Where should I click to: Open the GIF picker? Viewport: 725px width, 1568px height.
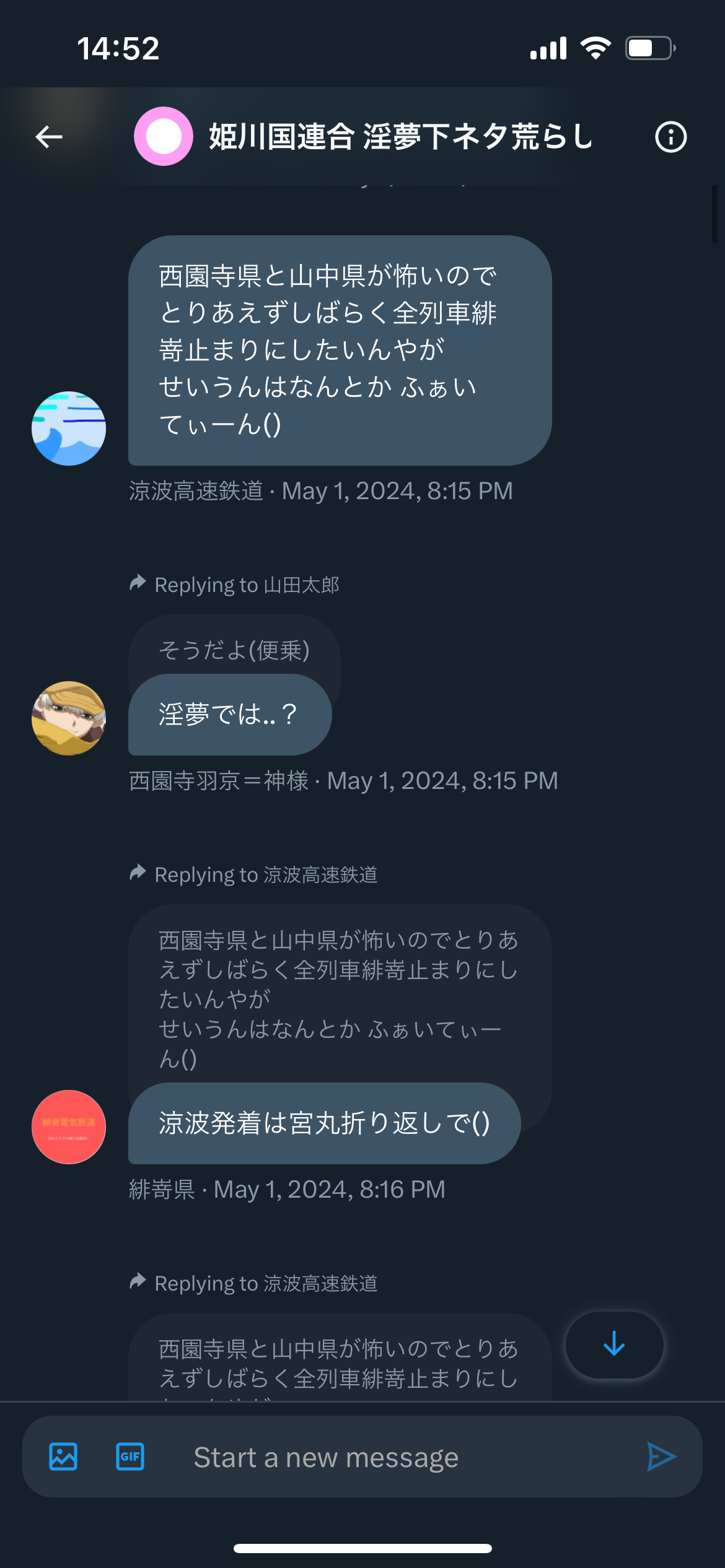pos(130,1457)
